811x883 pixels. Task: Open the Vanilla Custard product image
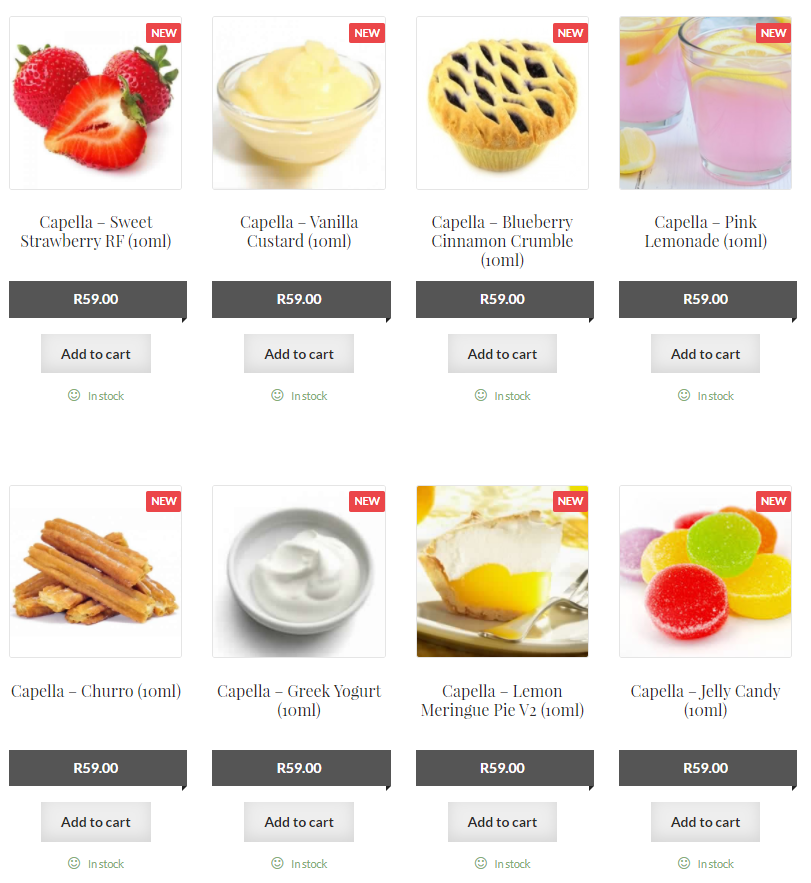(x=299, y=103)
